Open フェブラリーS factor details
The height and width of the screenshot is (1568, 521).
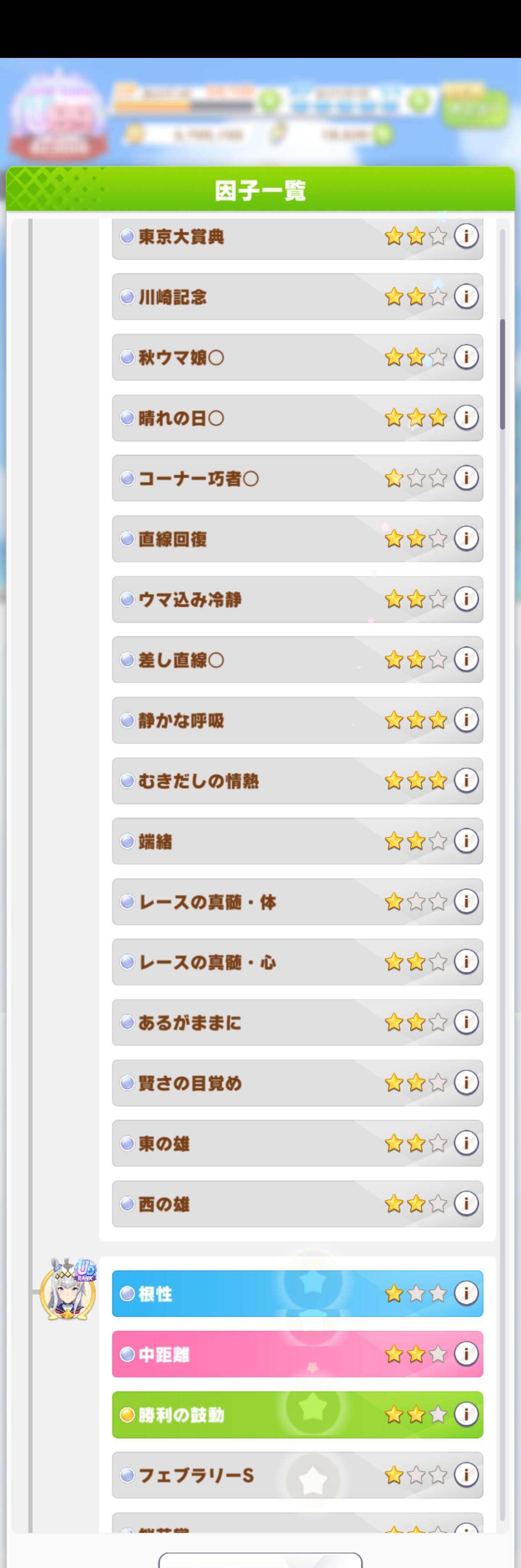tap(466, 1475)
